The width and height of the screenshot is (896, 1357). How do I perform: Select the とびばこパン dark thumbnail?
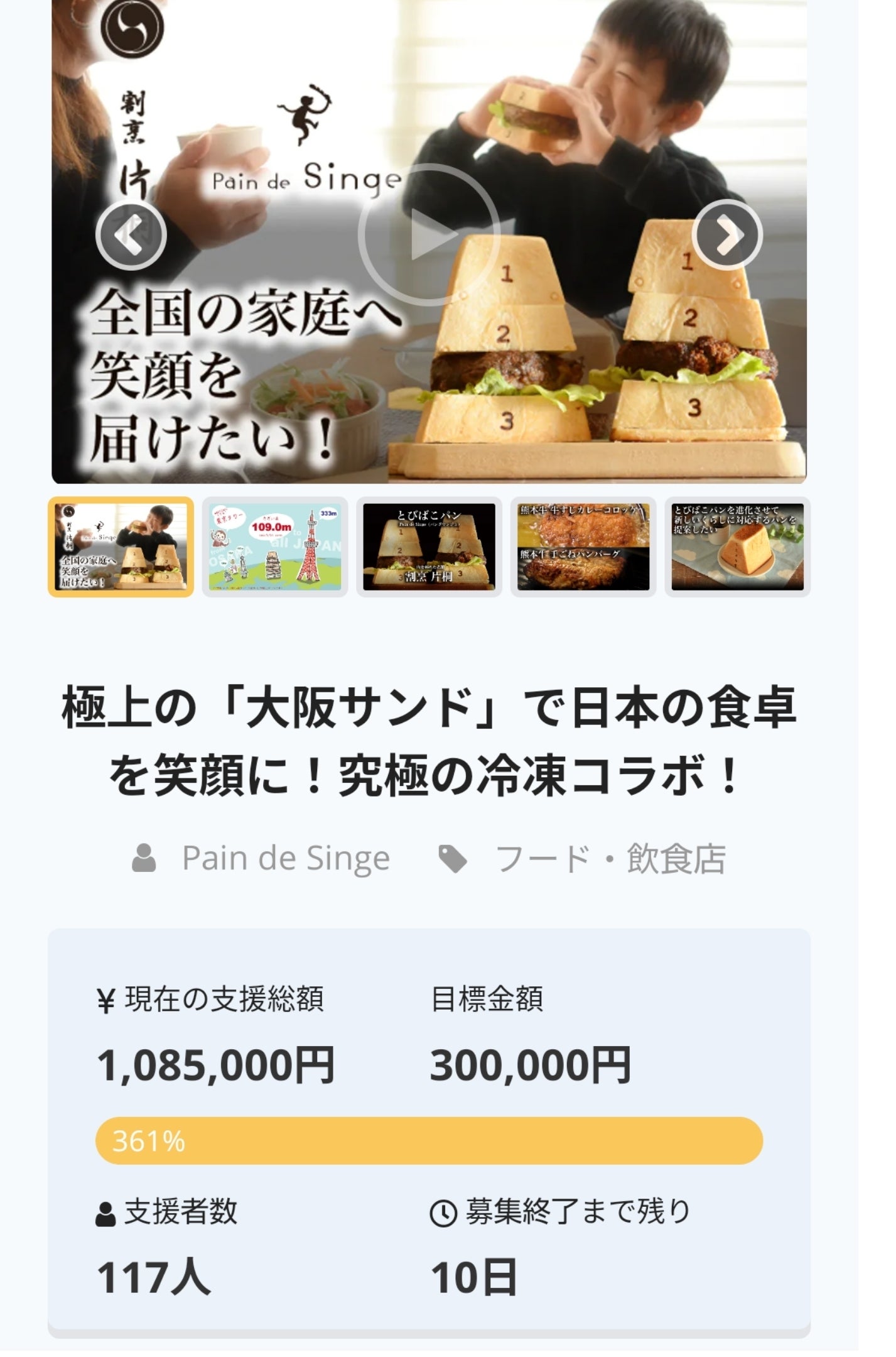pos(429,547)
